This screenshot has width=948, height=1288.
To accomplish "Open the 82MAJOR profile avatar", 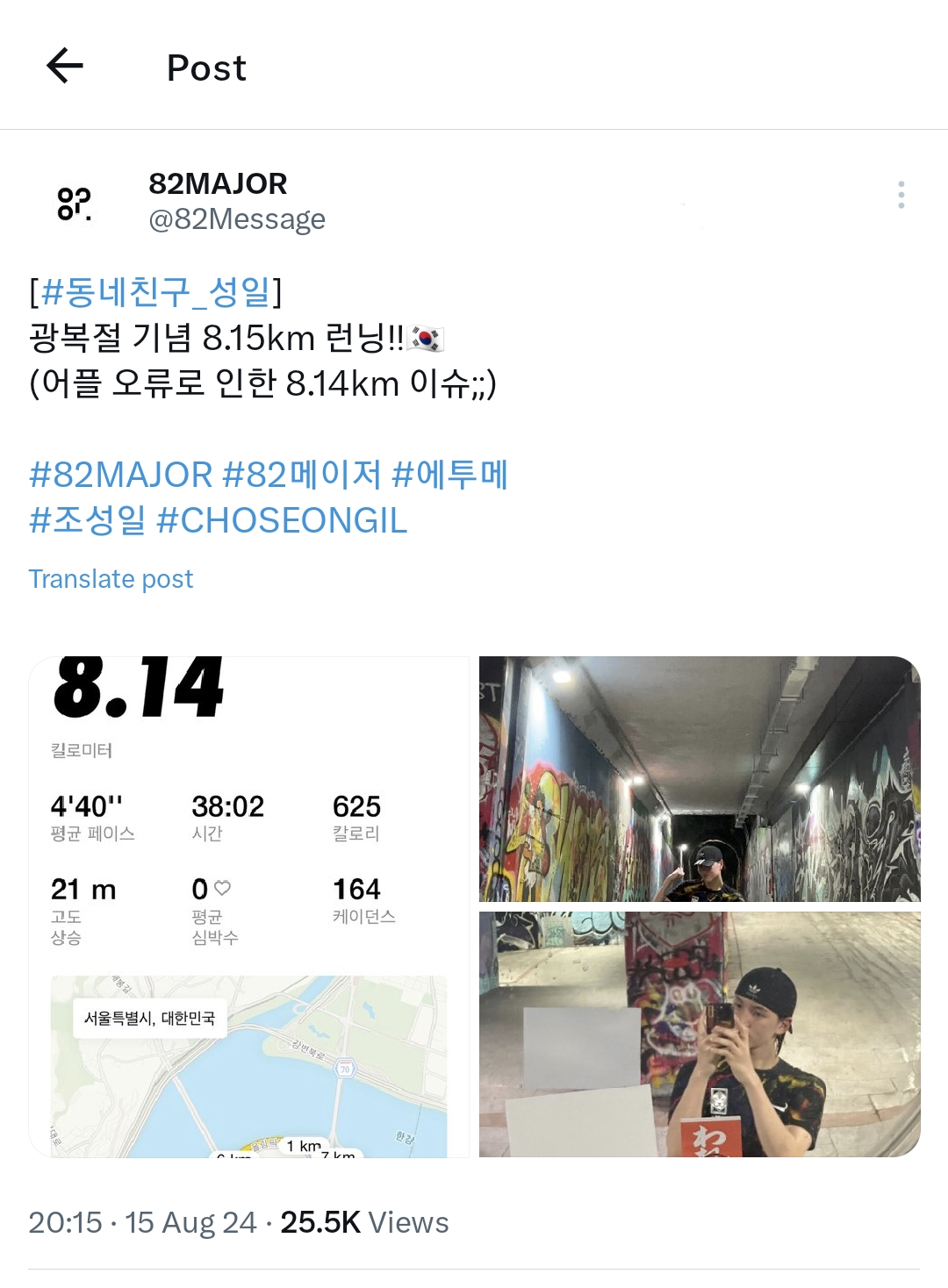I will click(x=75, y=203).
